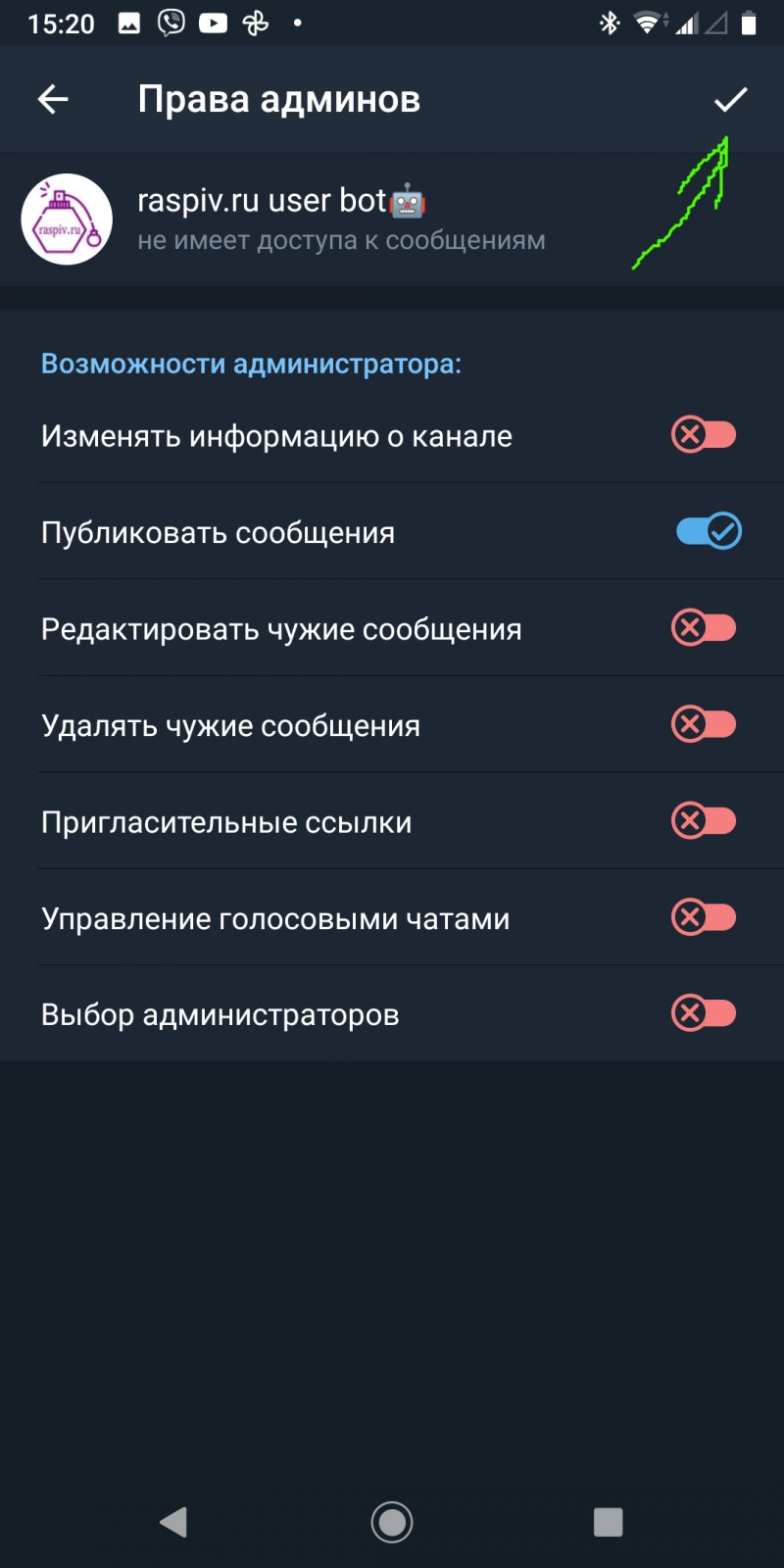Enable Выбор администраторов permission
Screen dimensions: 784x1568
pos(704,1013)
